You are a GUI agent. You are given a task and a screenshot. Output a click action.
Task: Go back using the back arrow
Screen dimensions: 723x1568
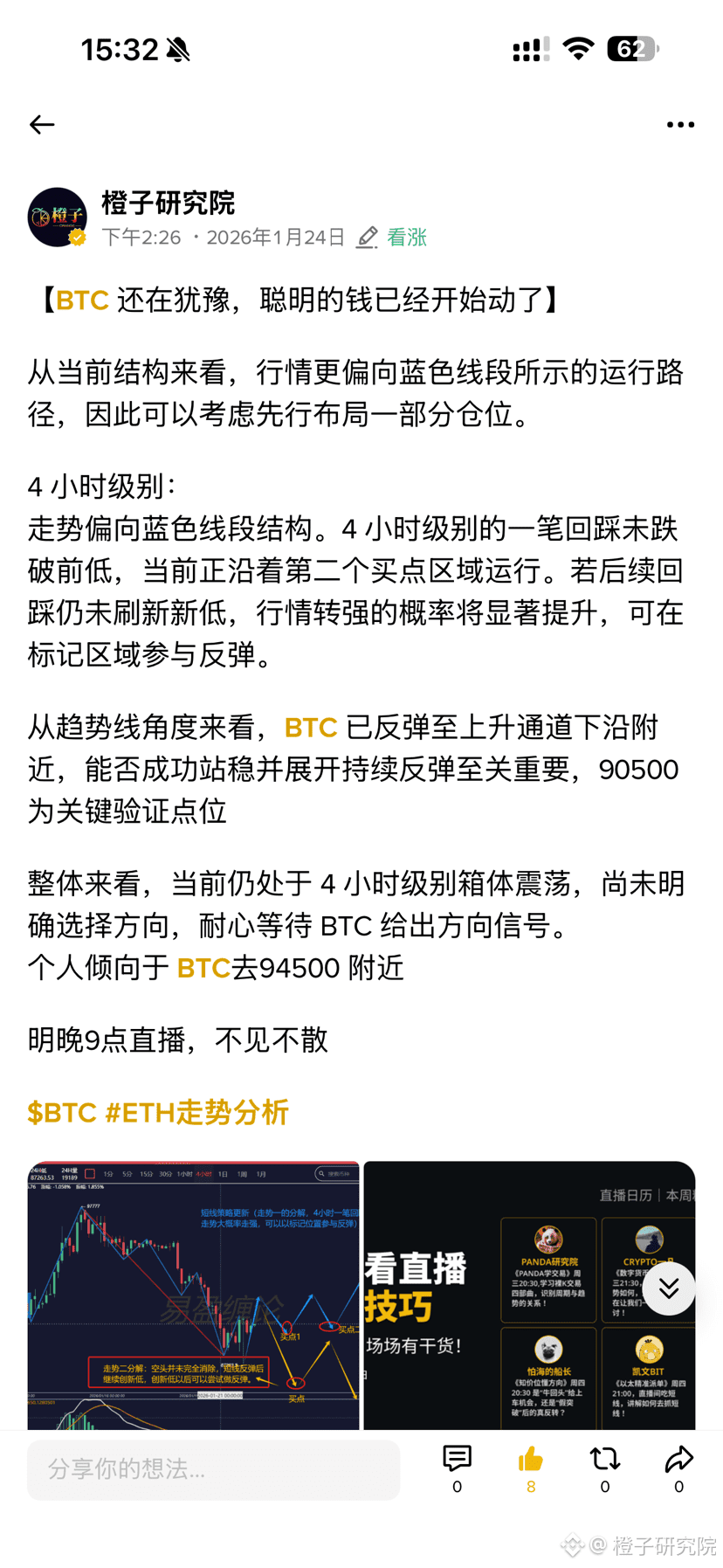[x=41, y=124]
